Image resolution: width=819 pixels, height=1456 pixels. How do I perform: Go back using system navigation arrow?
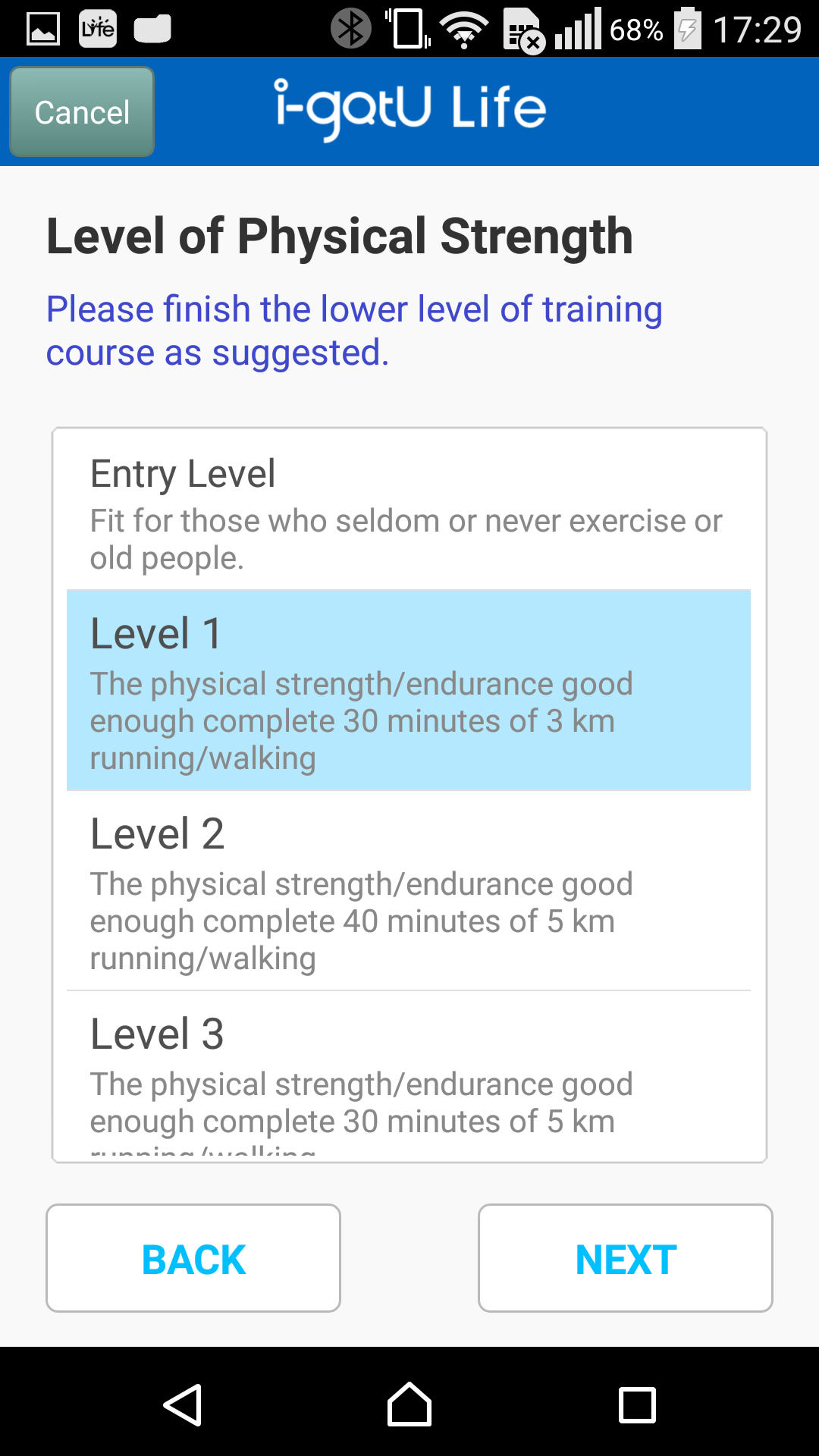pos(183,1405)
